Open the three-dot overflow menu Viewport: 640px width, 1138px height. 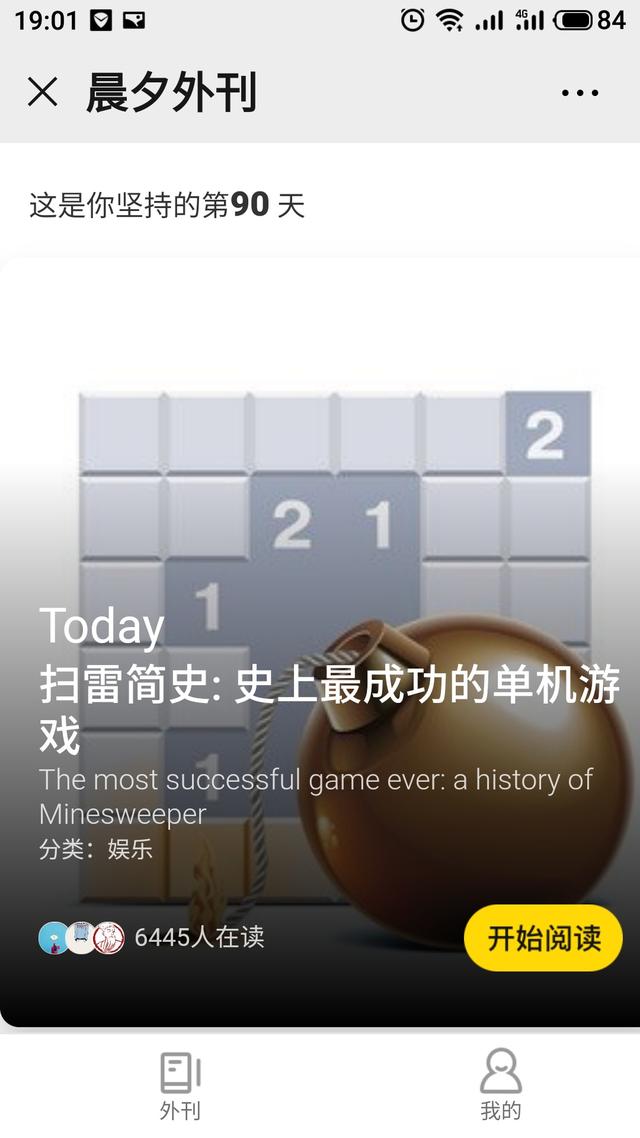click(x=580, y=93)
